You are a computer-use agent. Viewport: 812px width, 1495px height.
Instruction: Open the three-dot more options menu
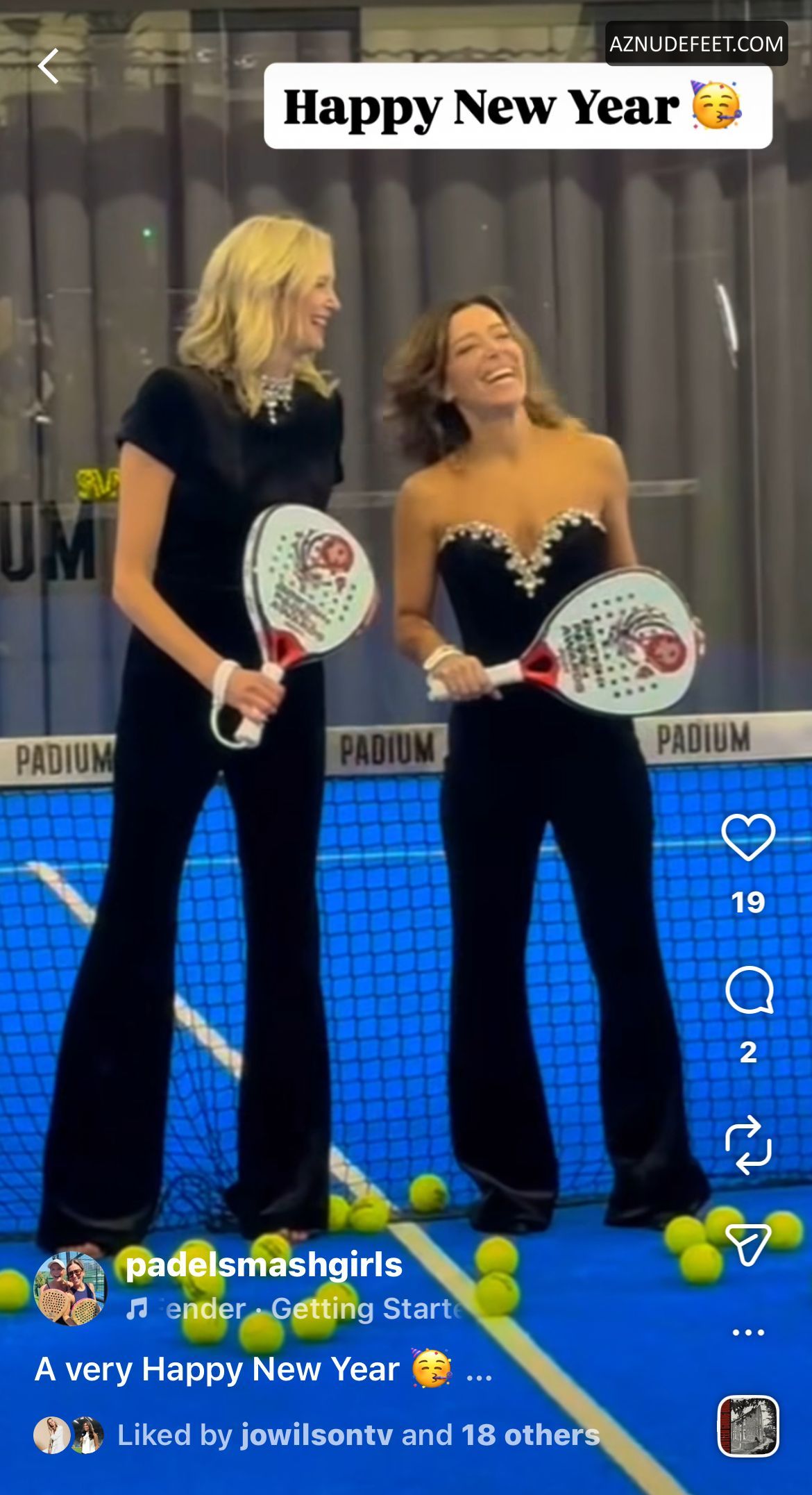pos(748,1332)
